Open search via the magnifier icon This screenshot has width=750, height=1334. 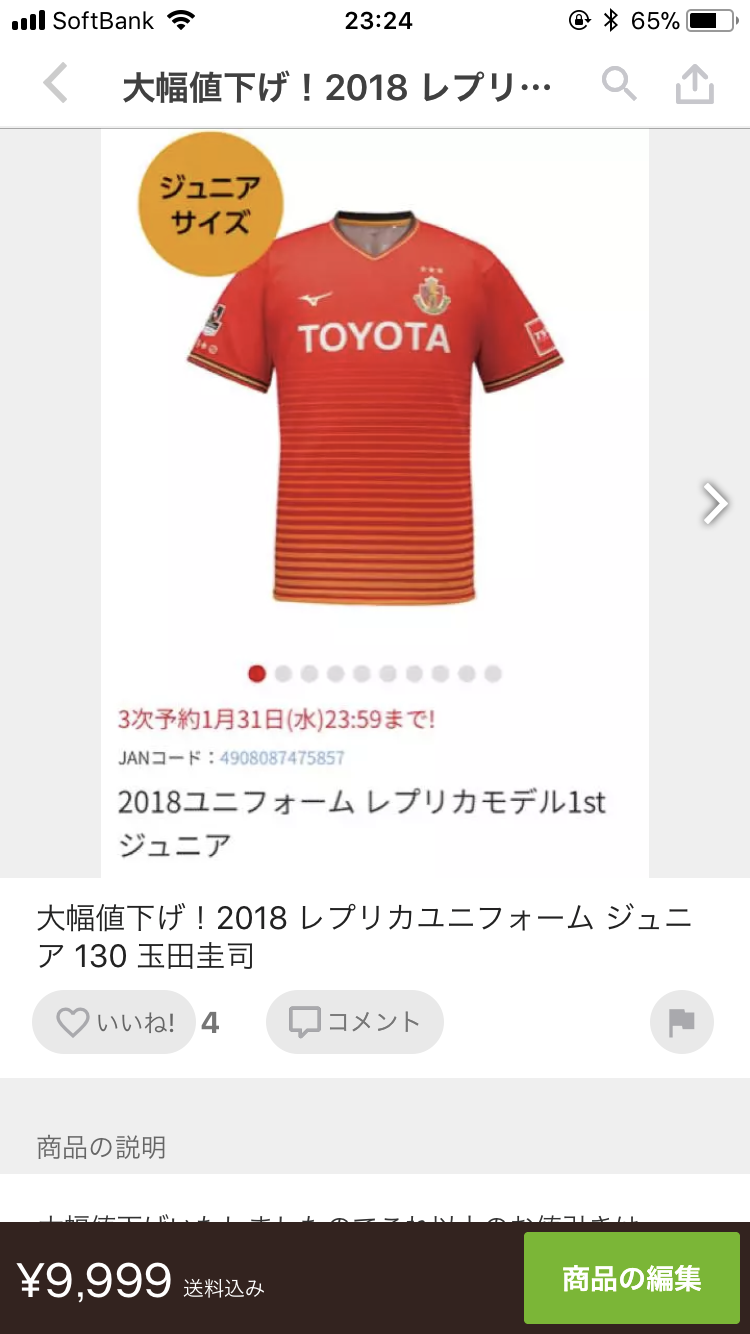(x=619, y=85)
